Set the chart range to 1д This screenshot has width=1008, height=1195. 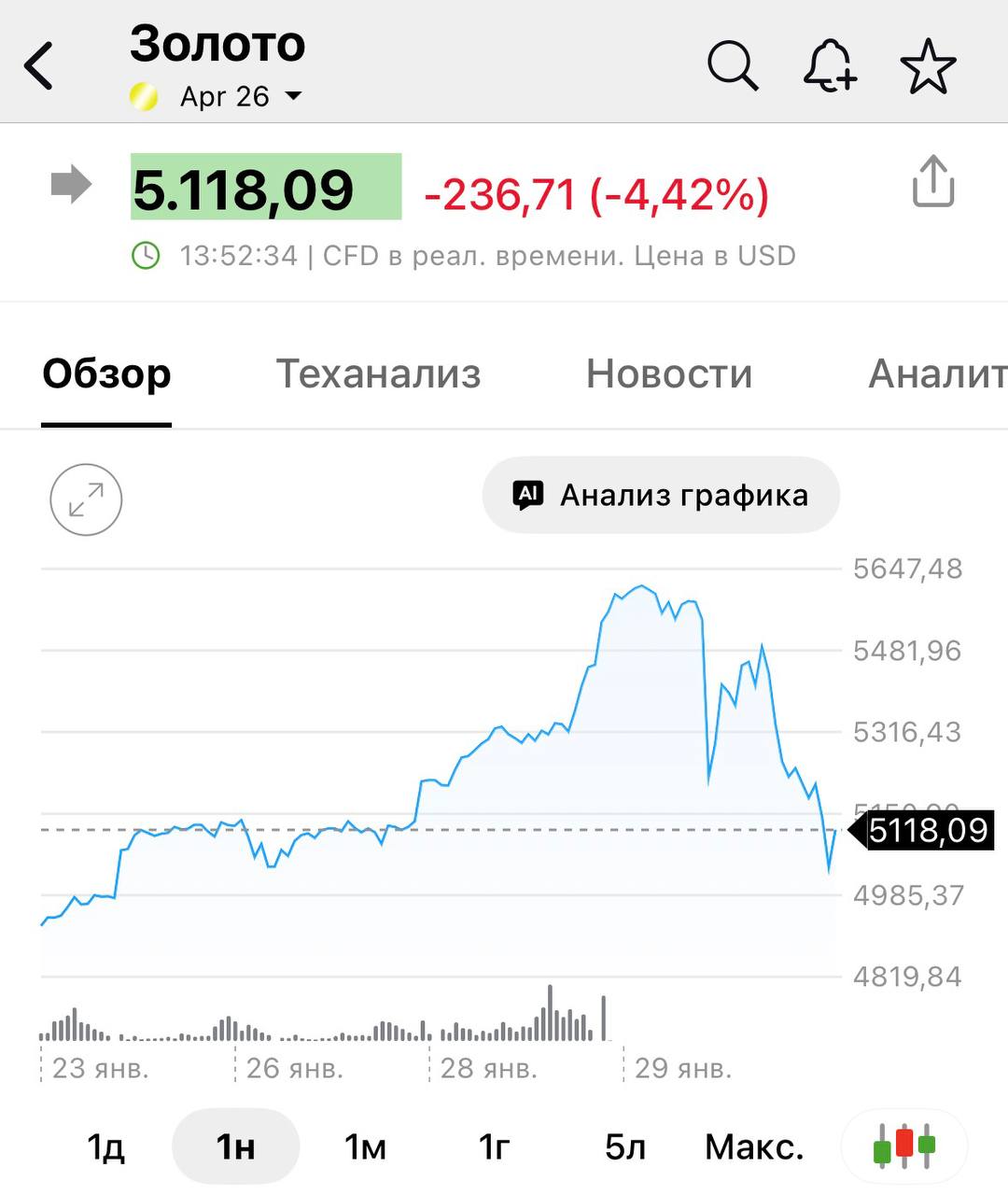[105, 1146]
